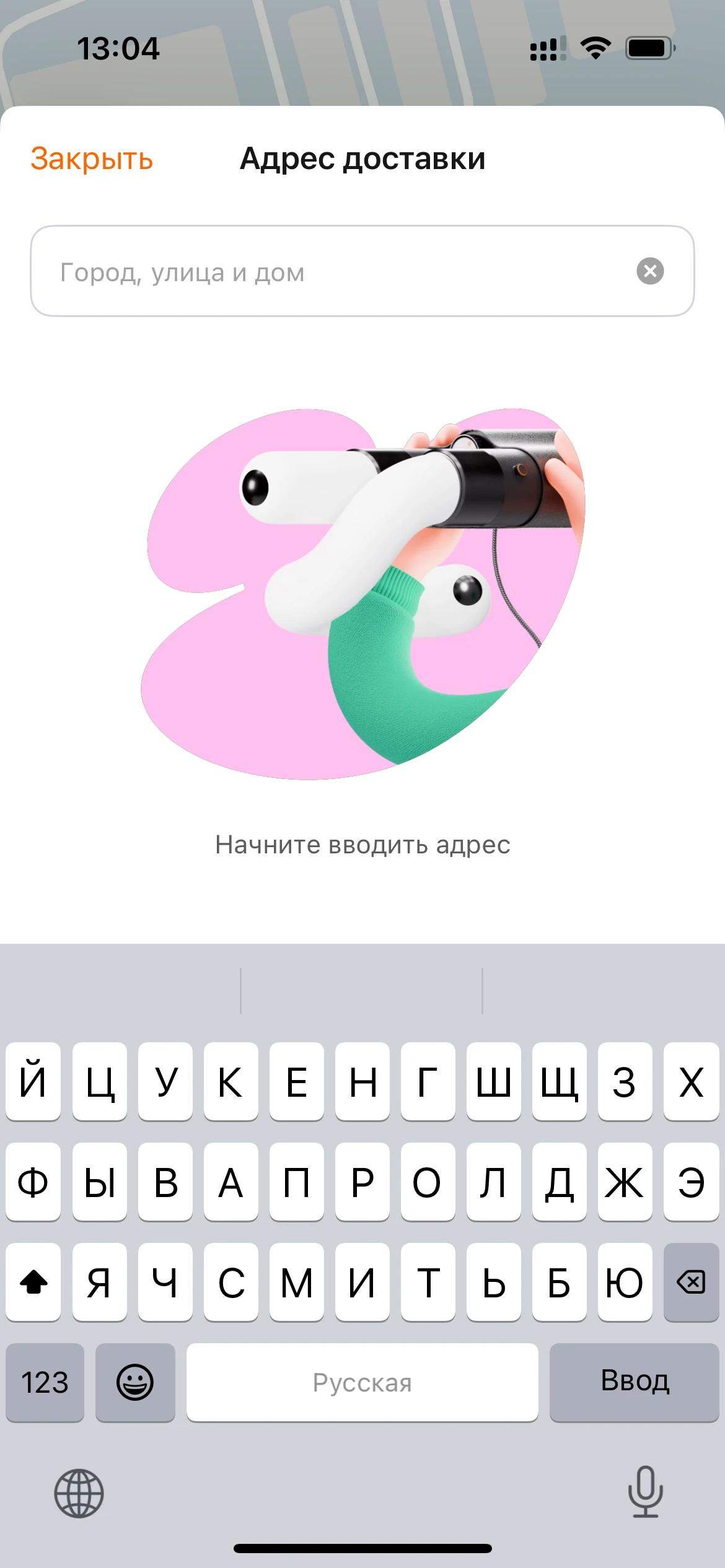Tap the Русская space bar

(362, 1382)
